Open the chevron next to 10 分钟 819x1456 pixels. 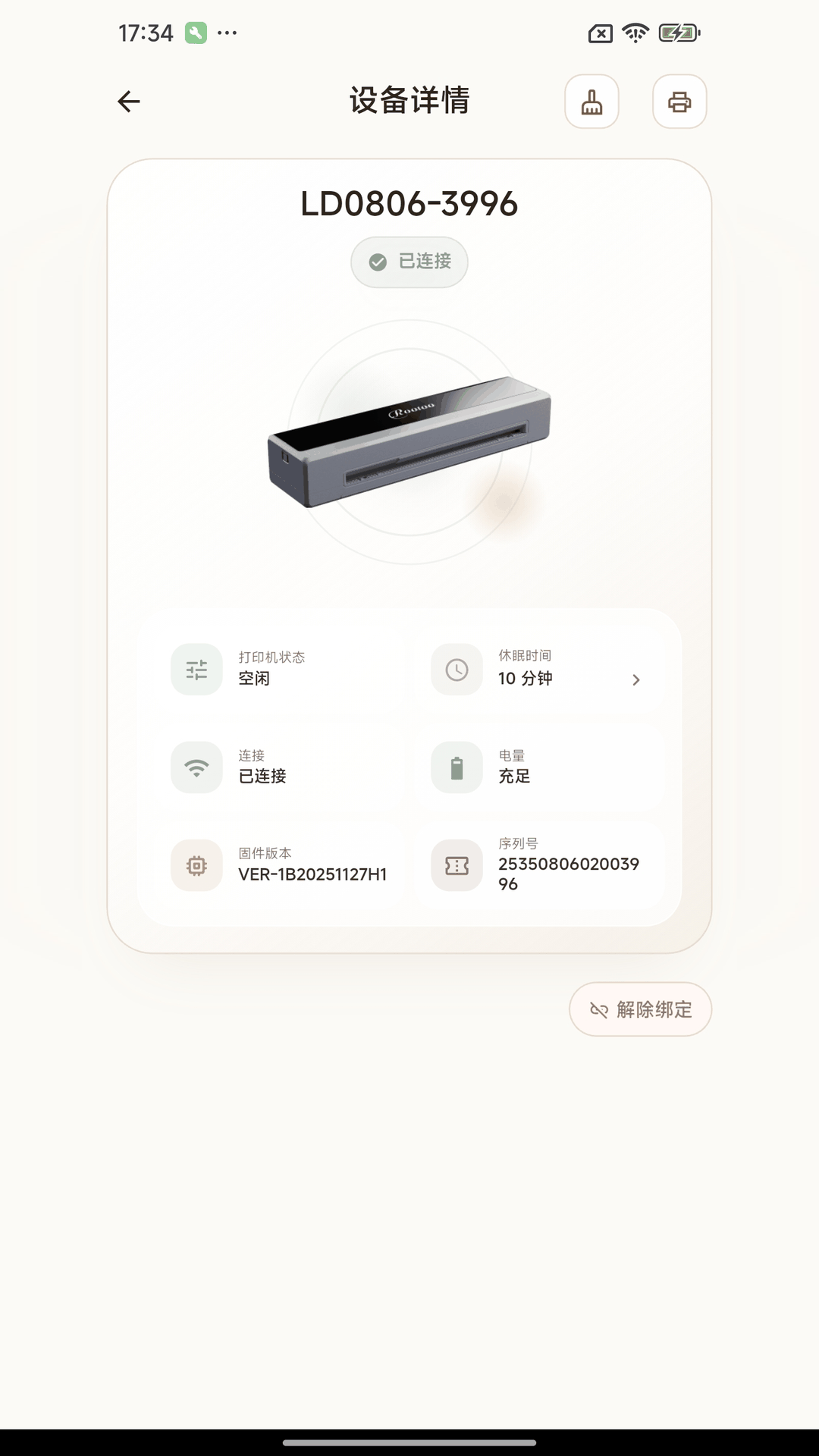click(636, 680)
